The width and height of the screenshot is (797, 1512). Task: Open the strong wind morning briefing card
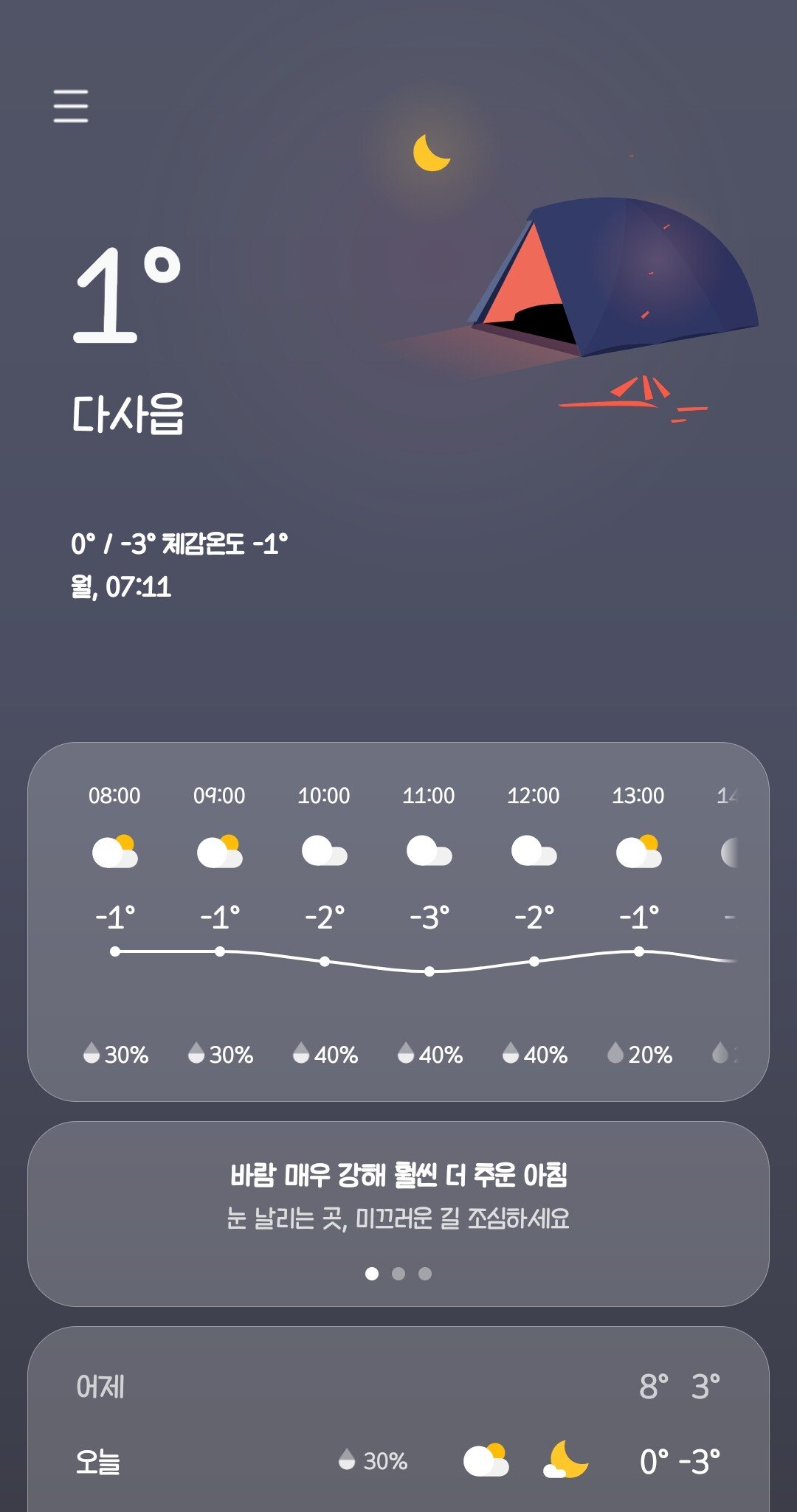coord(398,1195)
